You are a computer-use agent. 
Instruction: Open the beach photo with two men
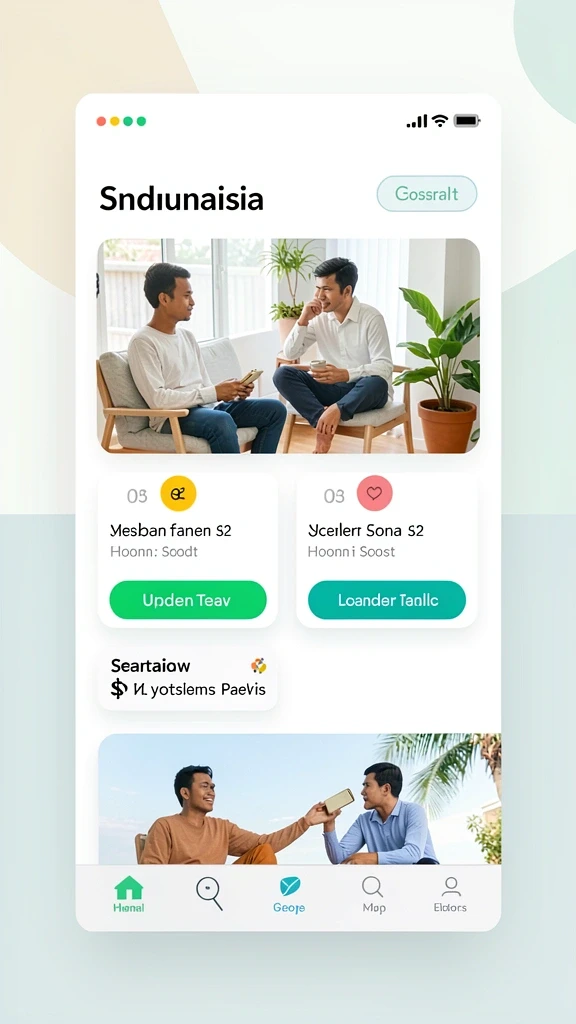(x=300, y=799)
